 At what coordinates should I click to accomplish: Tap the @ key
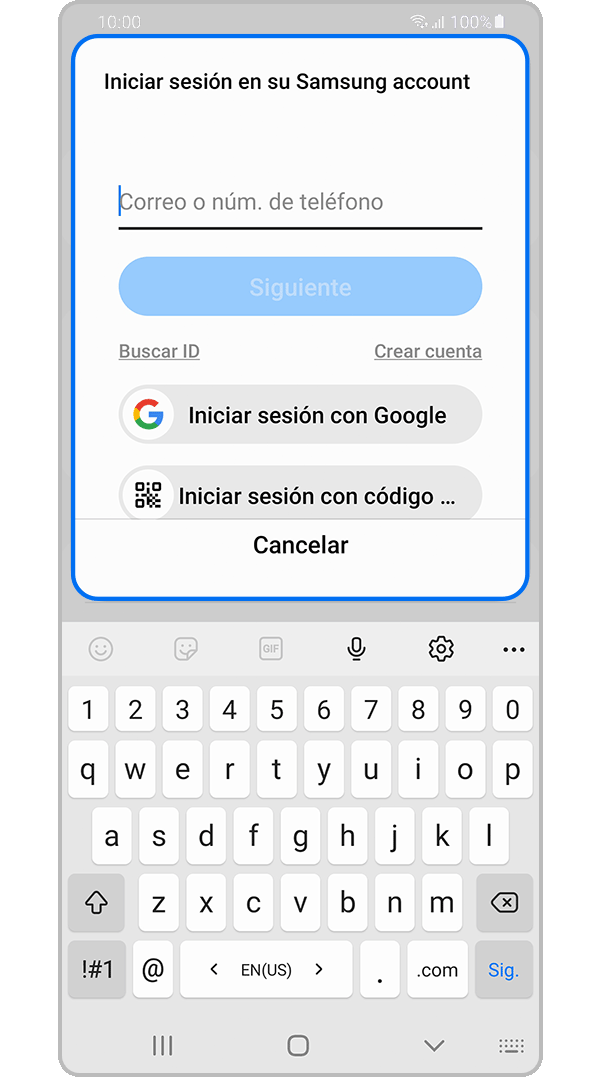[153, 969]
